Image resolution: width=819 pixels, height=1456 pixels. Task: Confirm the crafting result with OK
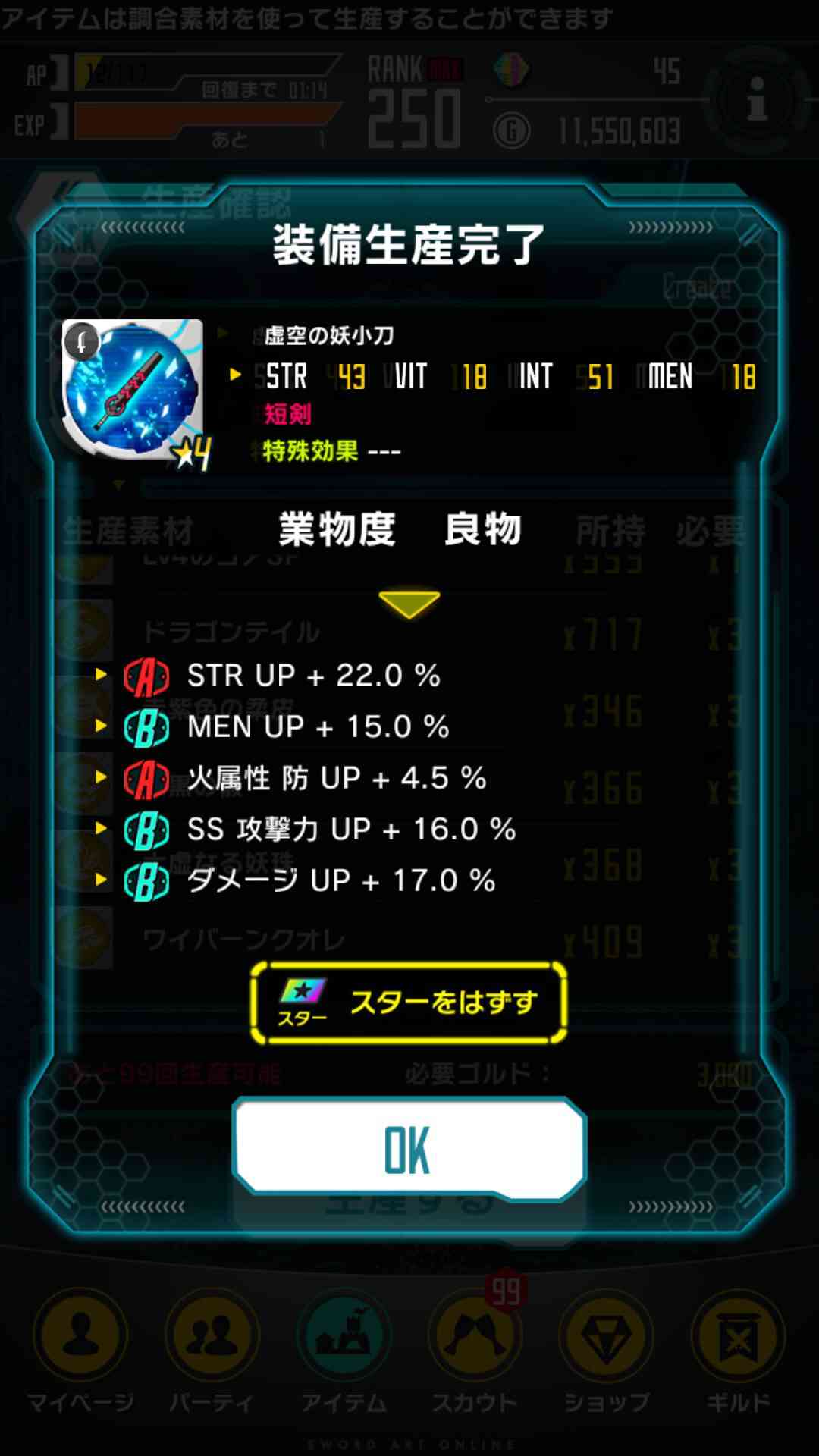(x=409, y=1148)
